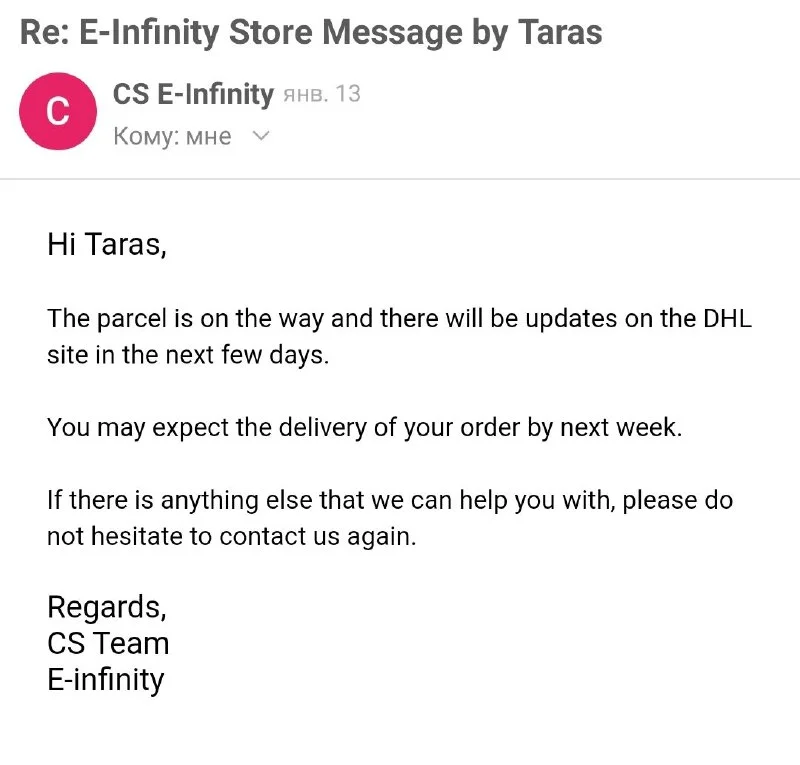Open CS E-Infinity sender avatar
The image size is (800, 765).
58,112
